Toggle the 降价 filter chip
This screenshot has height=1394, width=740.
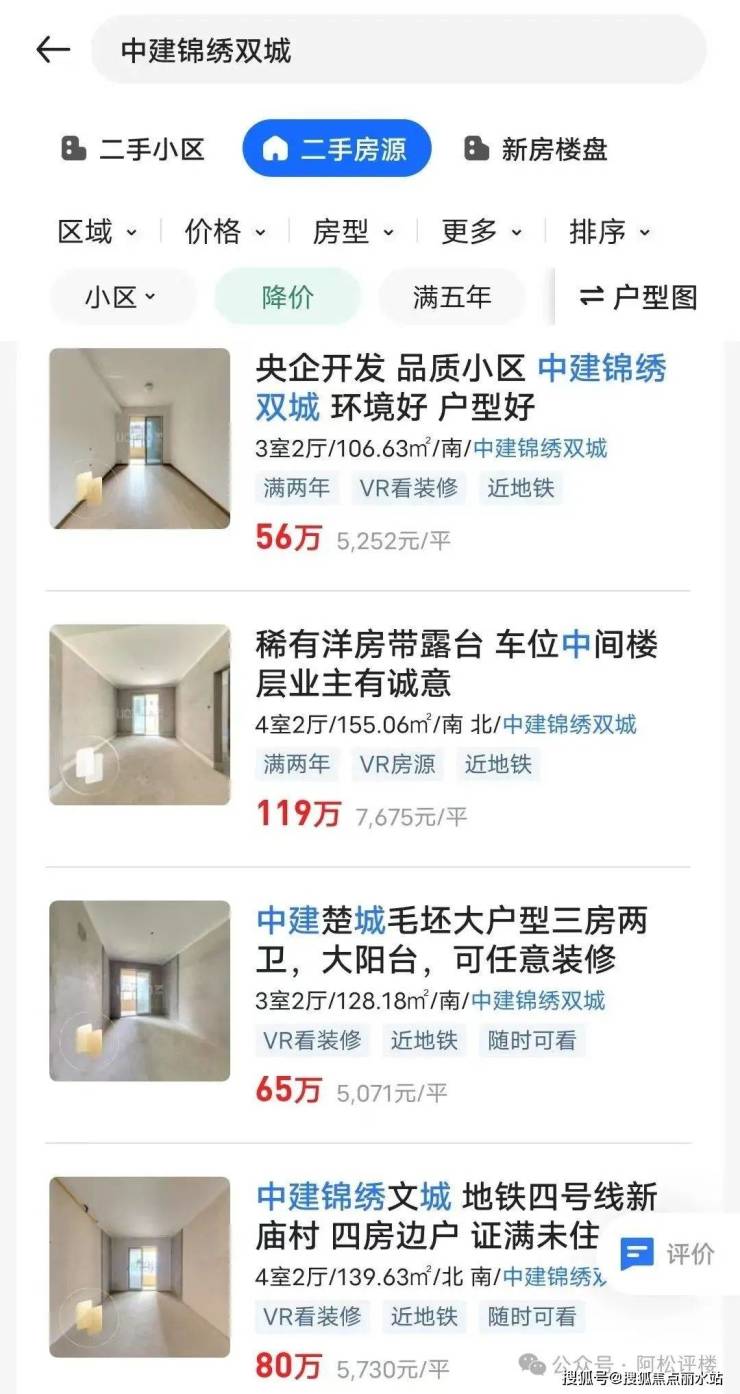pyautogui.click(x=287, y=297)
